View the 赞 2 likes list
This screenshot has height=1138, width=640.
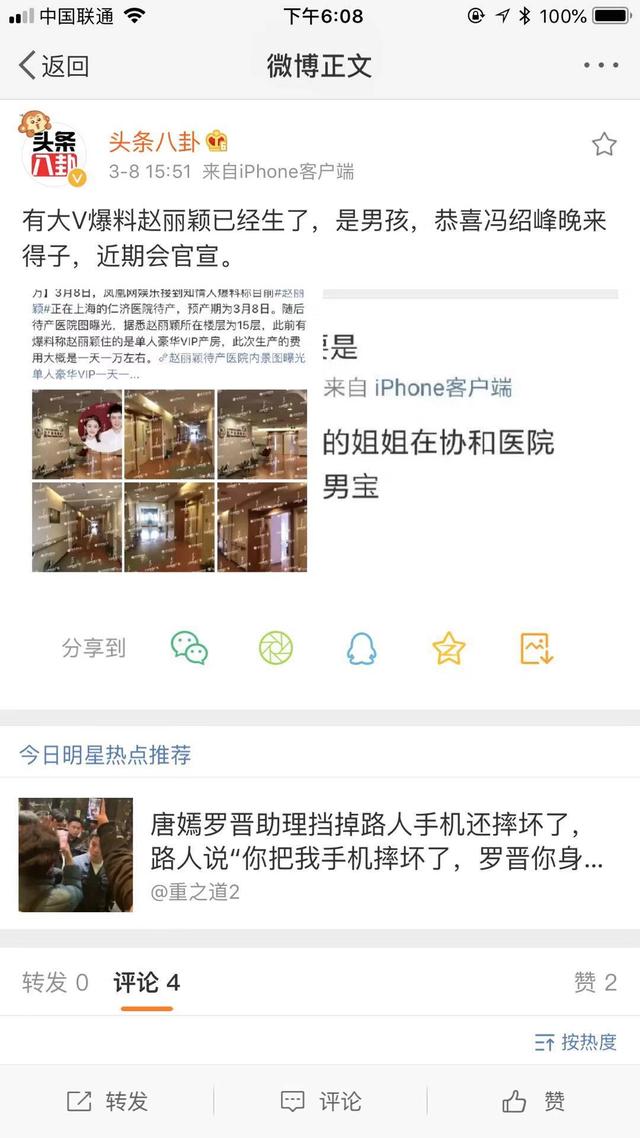click(595, 983)
